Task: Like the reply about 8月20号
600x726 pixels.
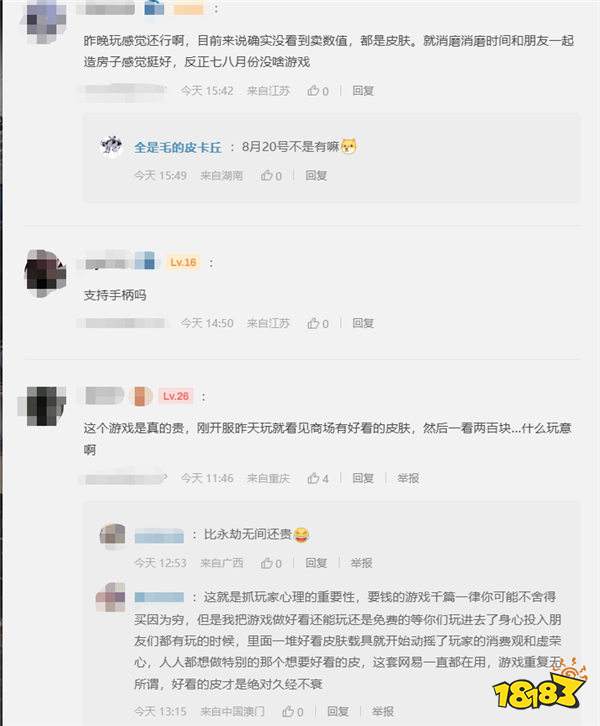Action: 271,175
